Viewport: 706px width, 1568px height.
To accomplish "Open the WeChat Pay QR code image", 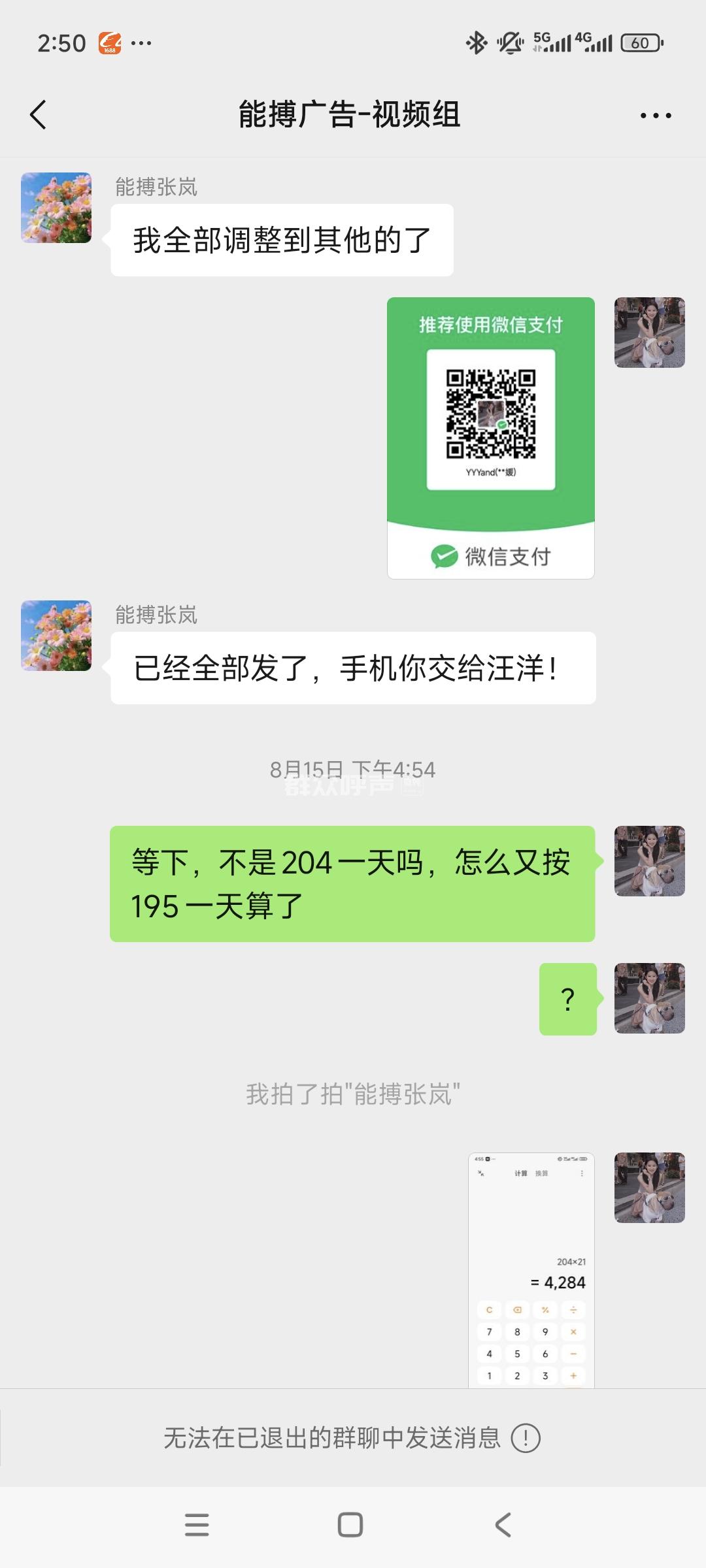I will click(490, 438).
